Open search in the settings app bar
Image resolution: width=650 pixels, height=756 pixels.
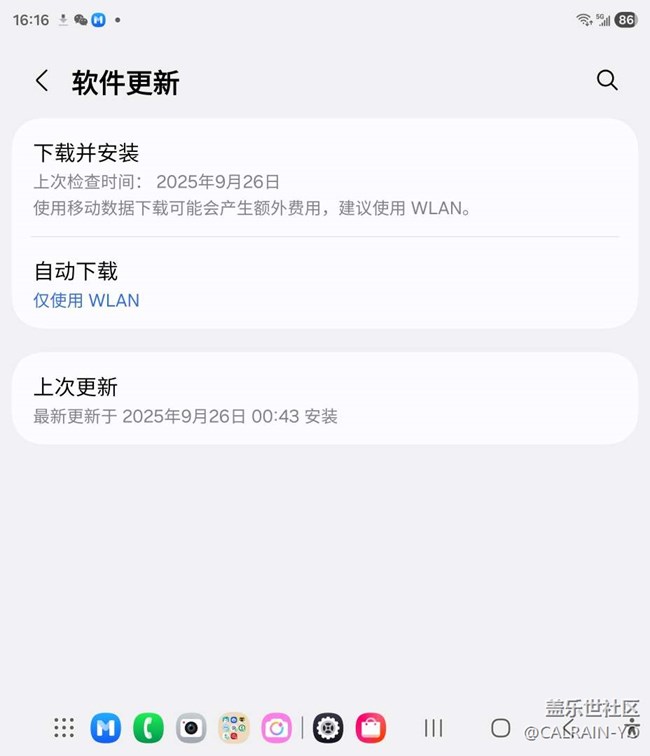coord(607,81)
